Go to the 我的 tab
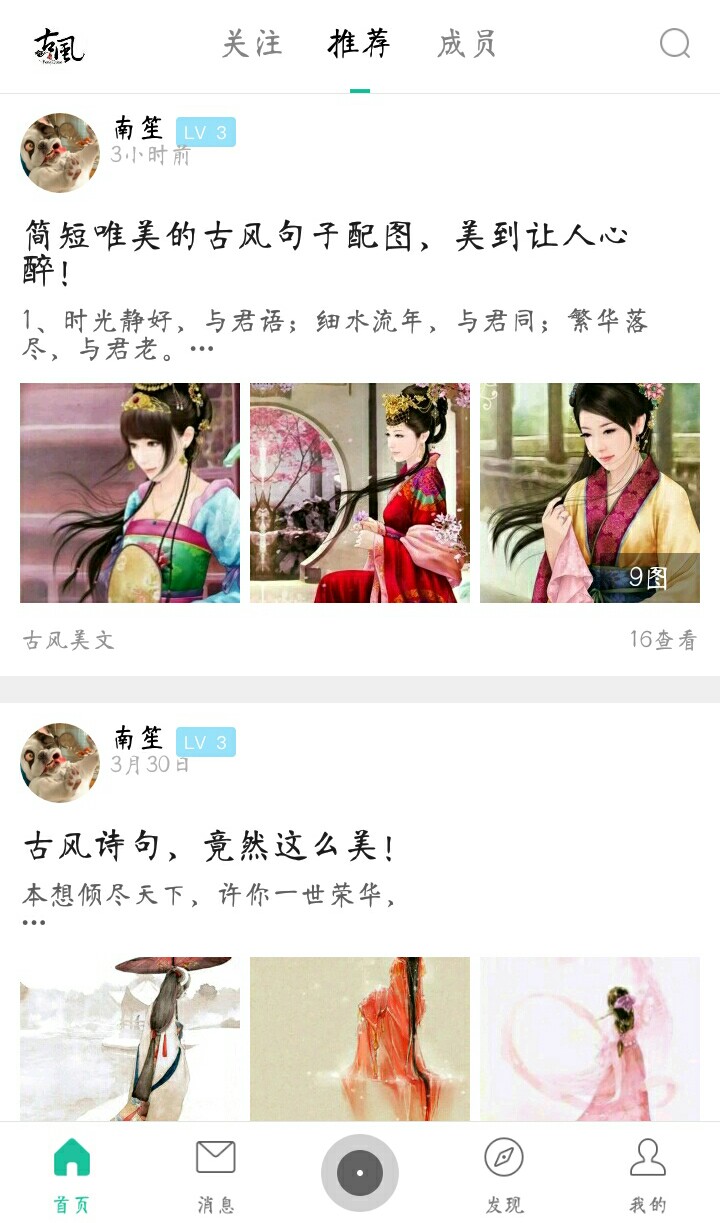The image size is (720, 1223). pyautogui.click(x=648, y=1174)
